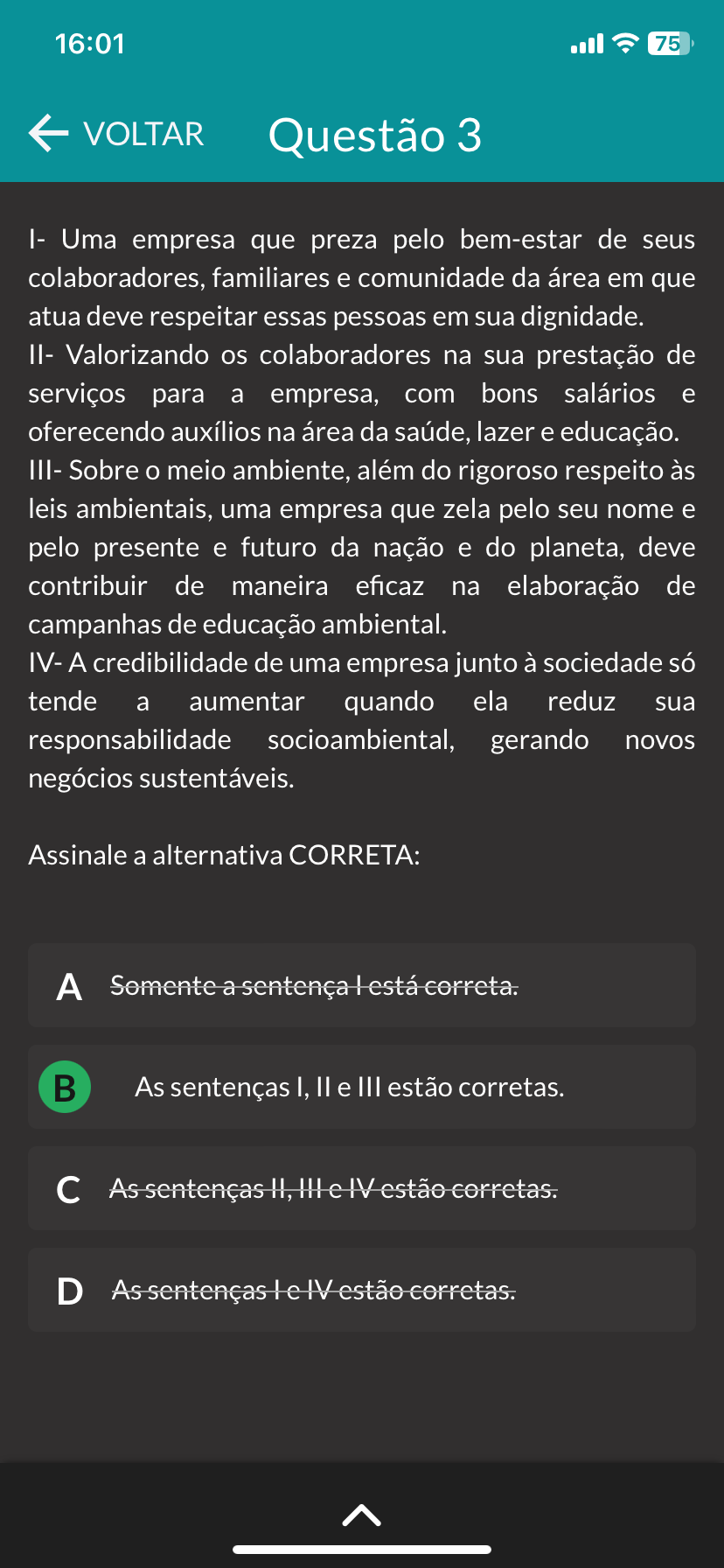Choose option B, sentences I, II and III
The image size is (724, 1568).
point(361,1088)
